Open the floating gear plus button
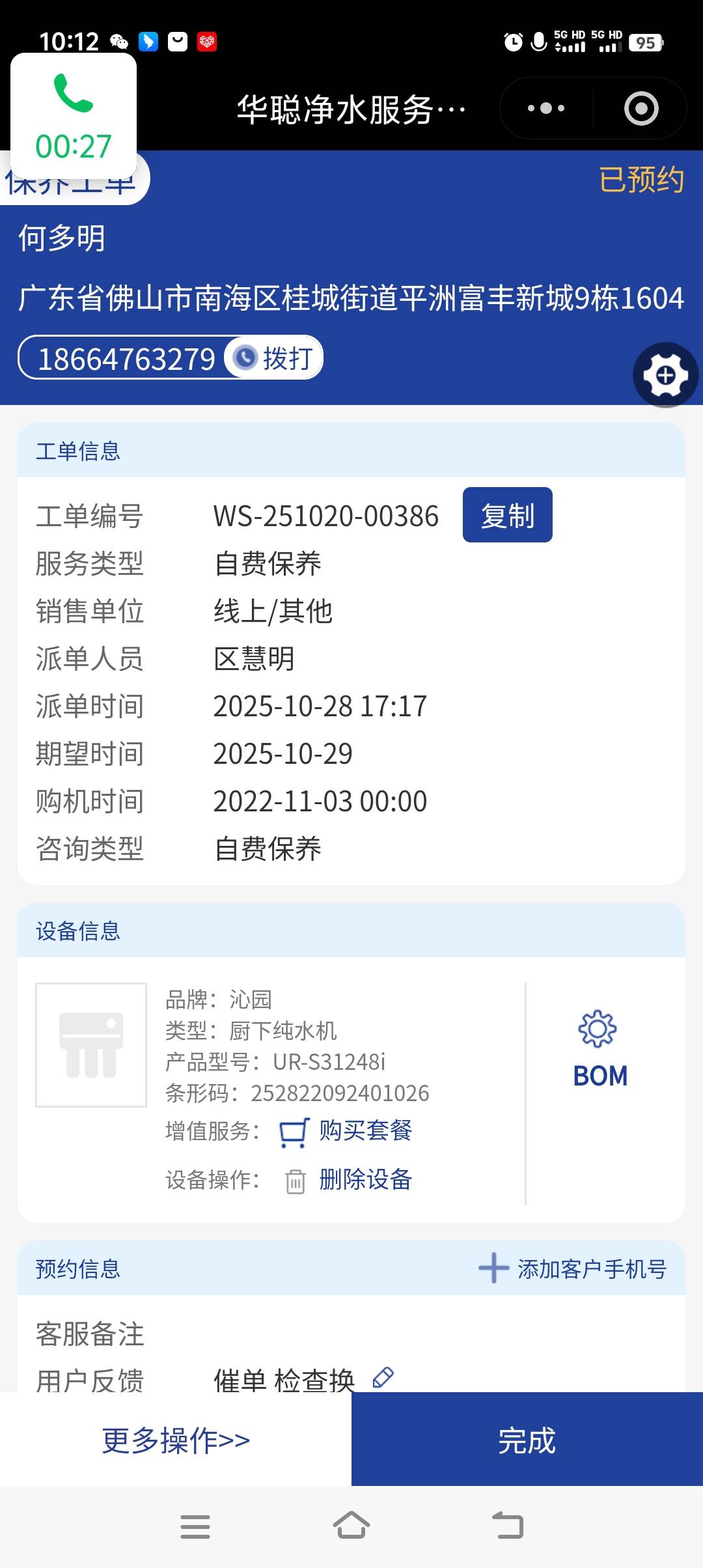The image size is (703, 1568). coord(665,375)
